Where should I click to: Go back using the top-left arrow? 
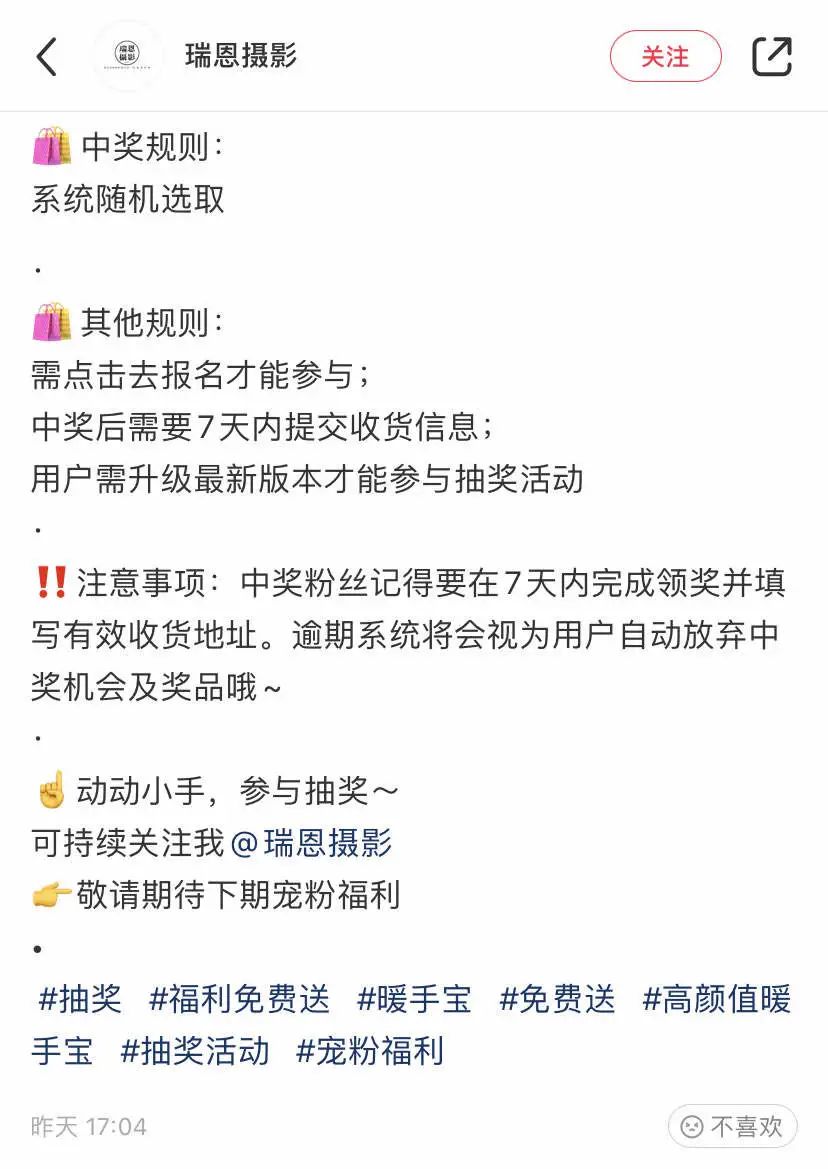coord(46,57)
